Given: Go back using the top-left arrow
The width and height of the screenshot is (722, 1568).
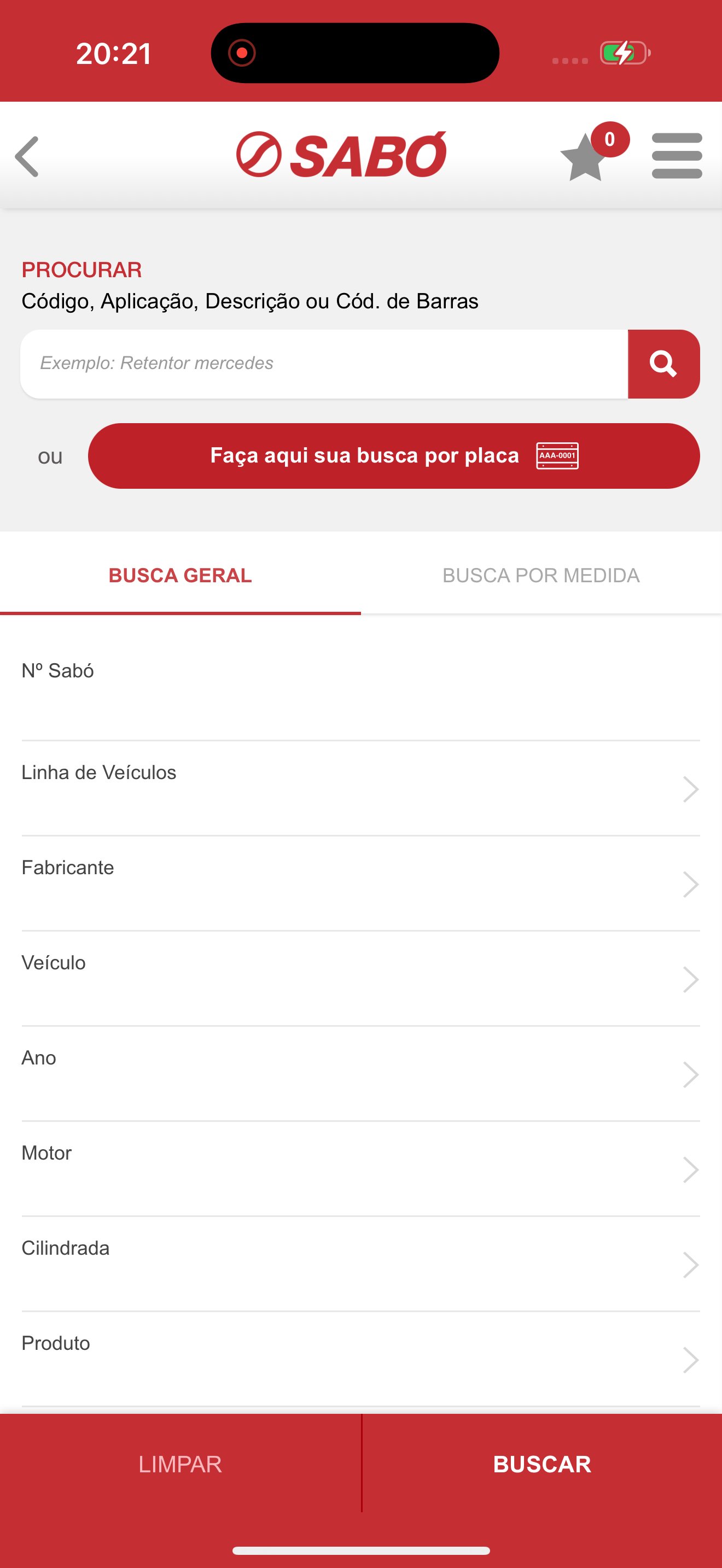Looking at the screenshot, I should coord(27,156).
